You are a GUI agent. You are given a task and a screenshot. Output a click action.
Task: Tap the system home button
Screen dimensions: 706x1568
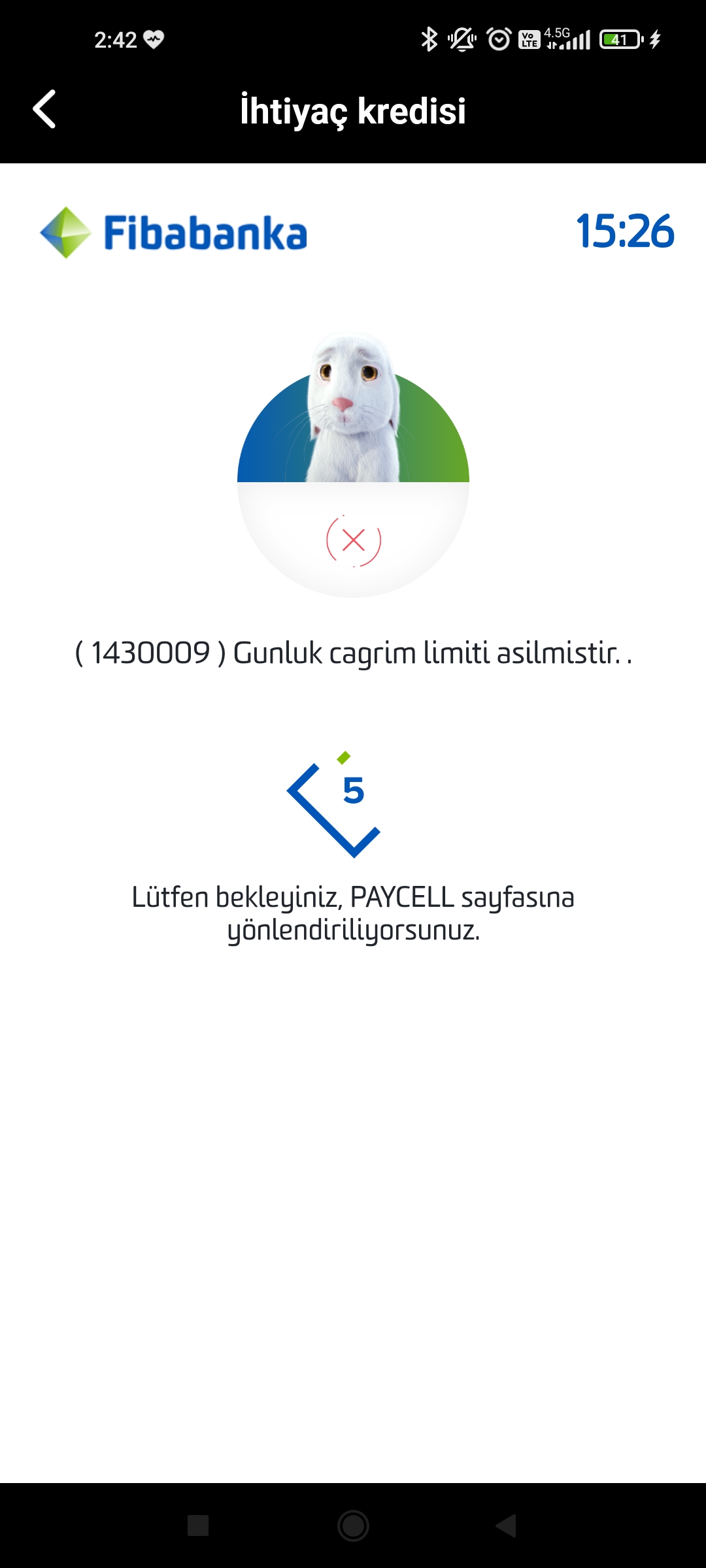[x=353, y=1526]
